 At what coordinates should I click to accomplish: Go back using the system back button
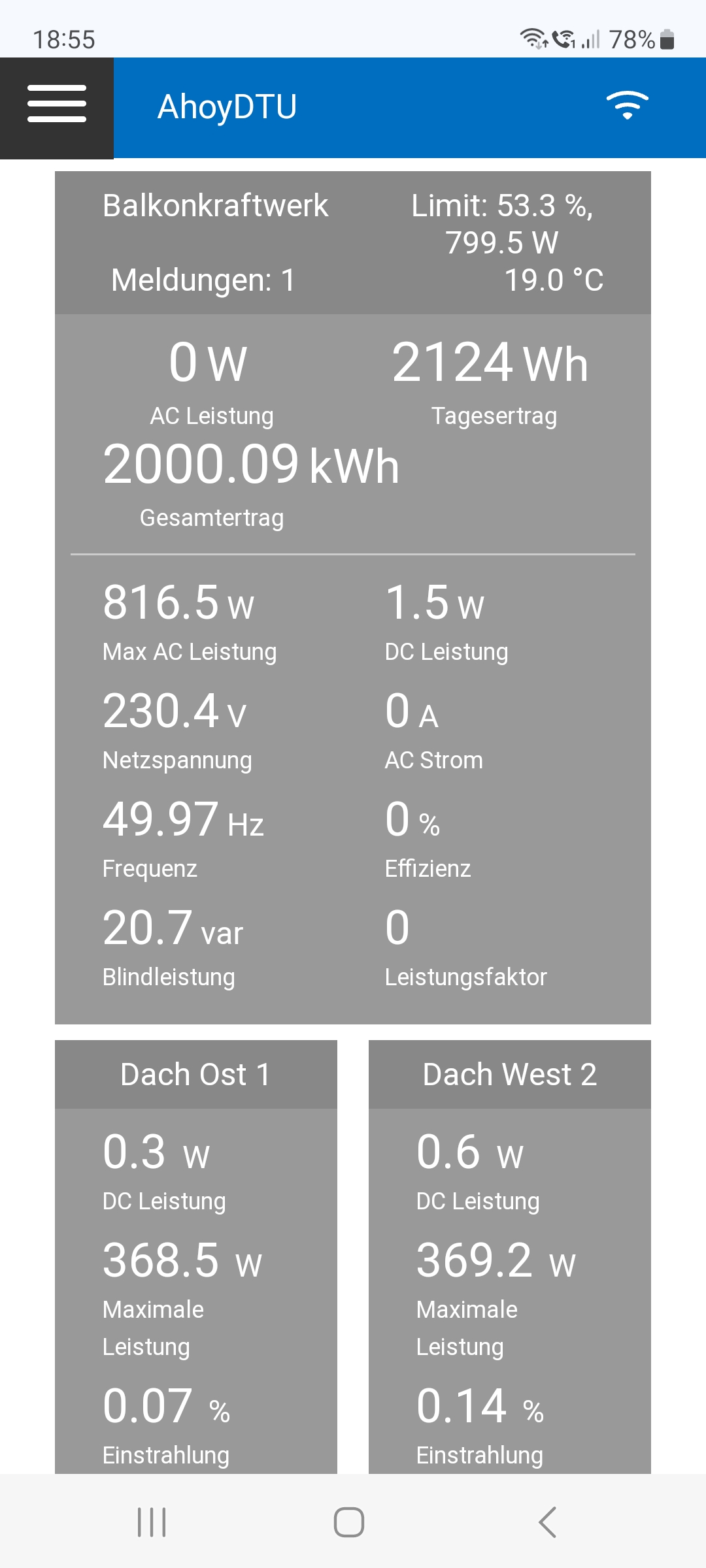click(x=548, y=1522)
